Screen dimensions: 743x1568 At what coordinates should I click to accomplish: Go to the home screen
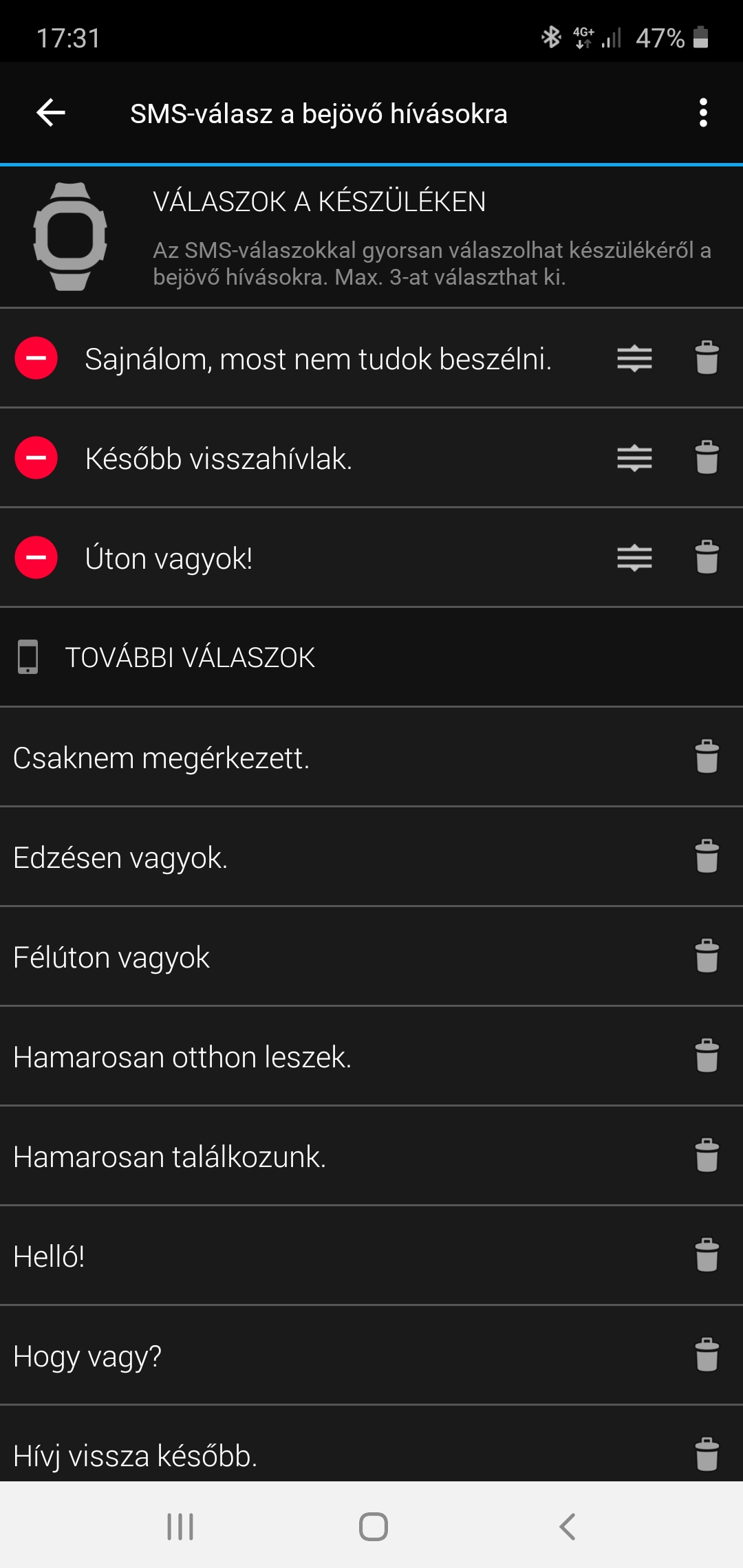373,1527
